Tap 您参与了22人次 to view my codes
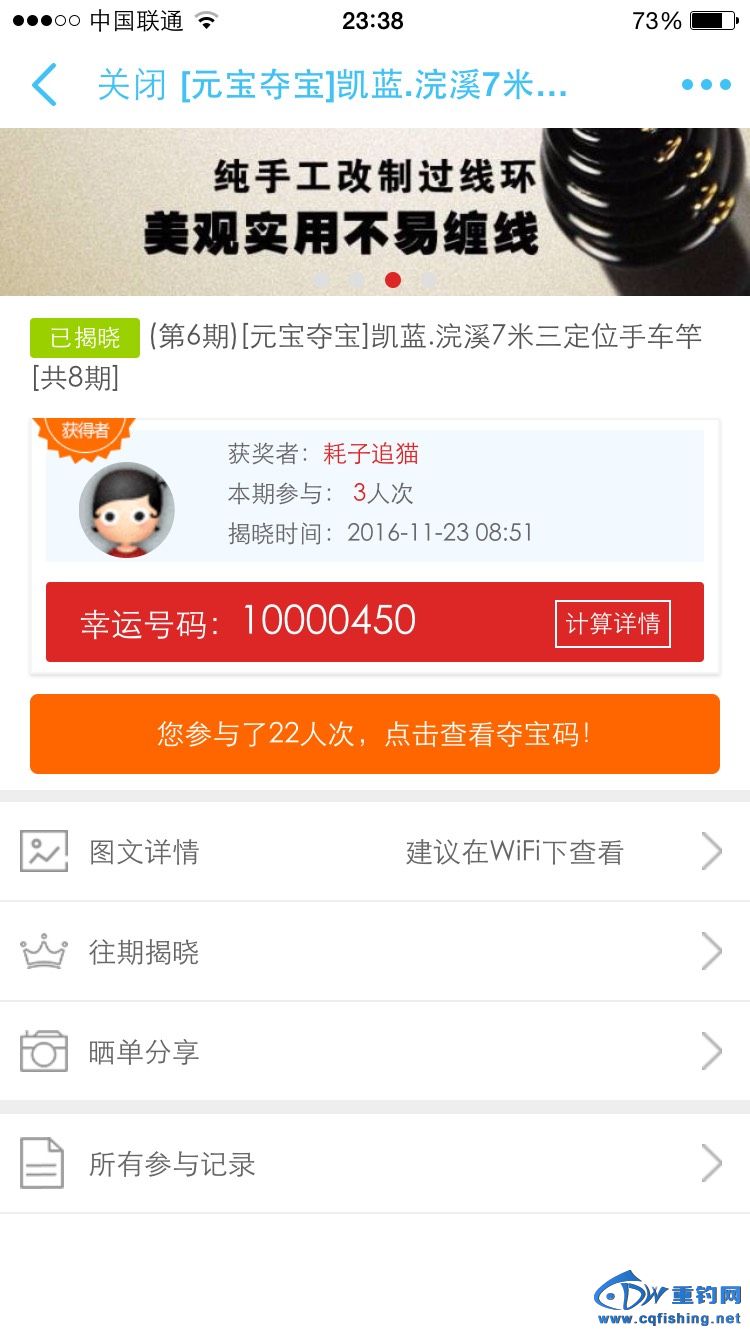This screenshot has width=750, height=1334. pos(375,734)
